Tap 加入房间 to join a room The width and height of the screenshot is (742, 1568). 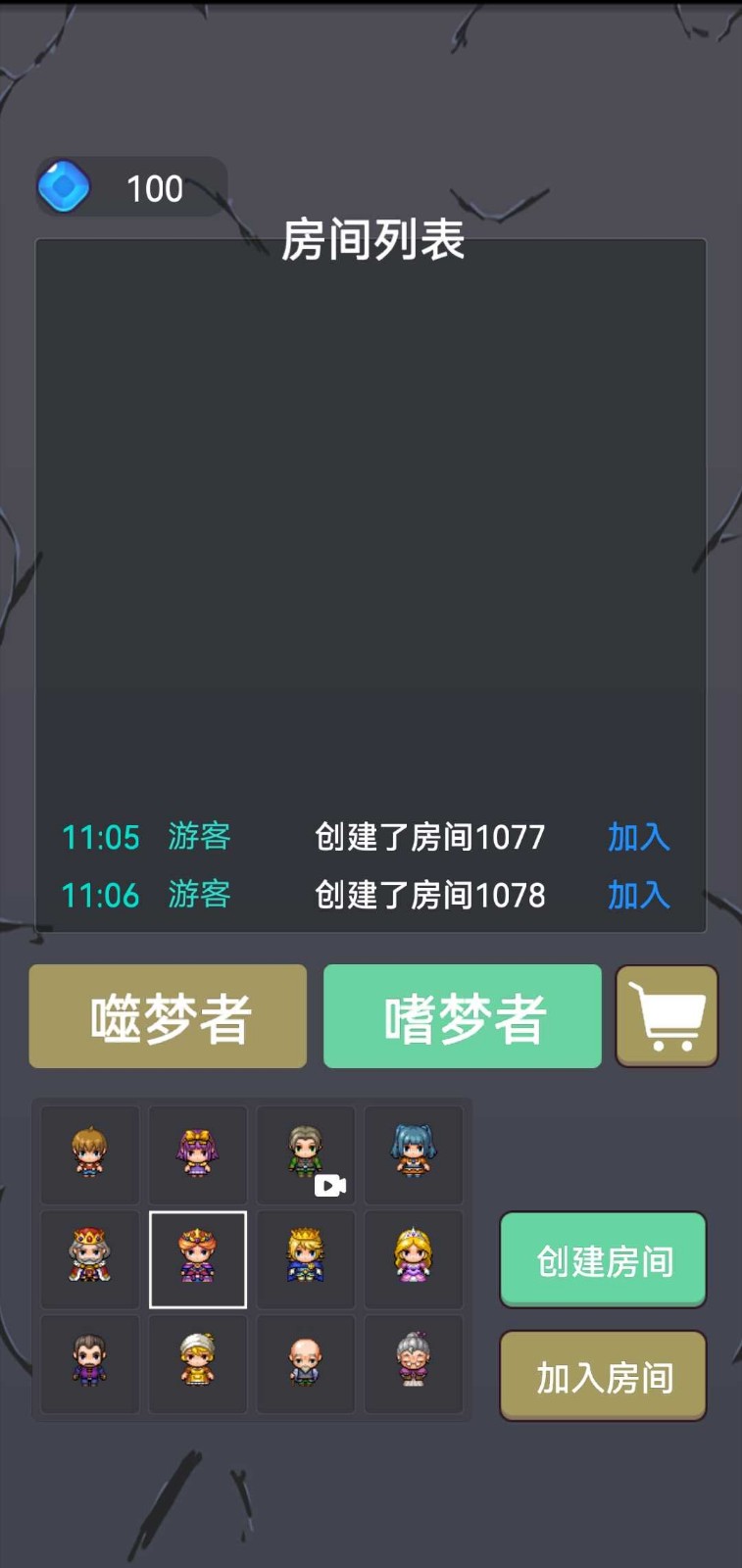tap(603, 1376)
